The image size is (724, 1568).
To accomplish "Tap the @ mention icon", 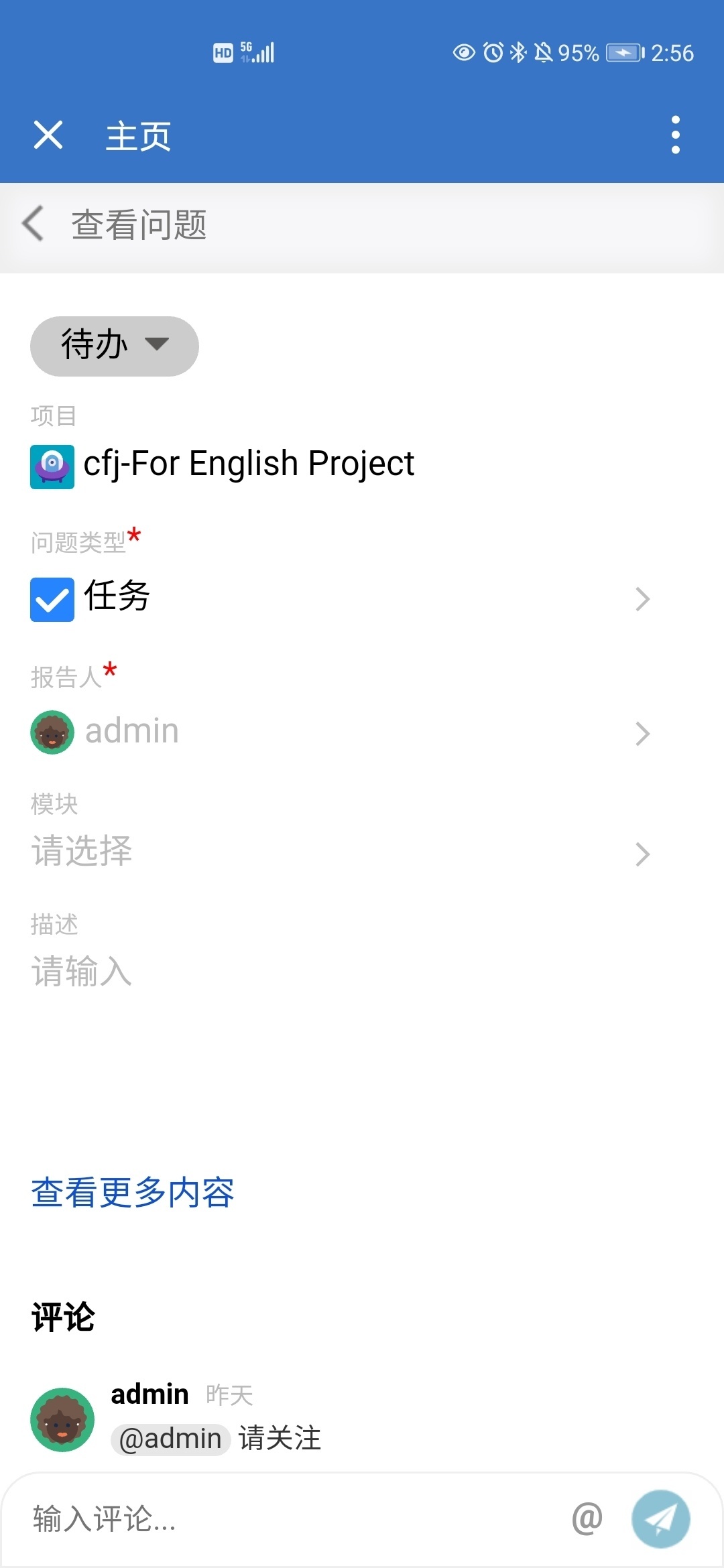I will (x=587, y=1519).
